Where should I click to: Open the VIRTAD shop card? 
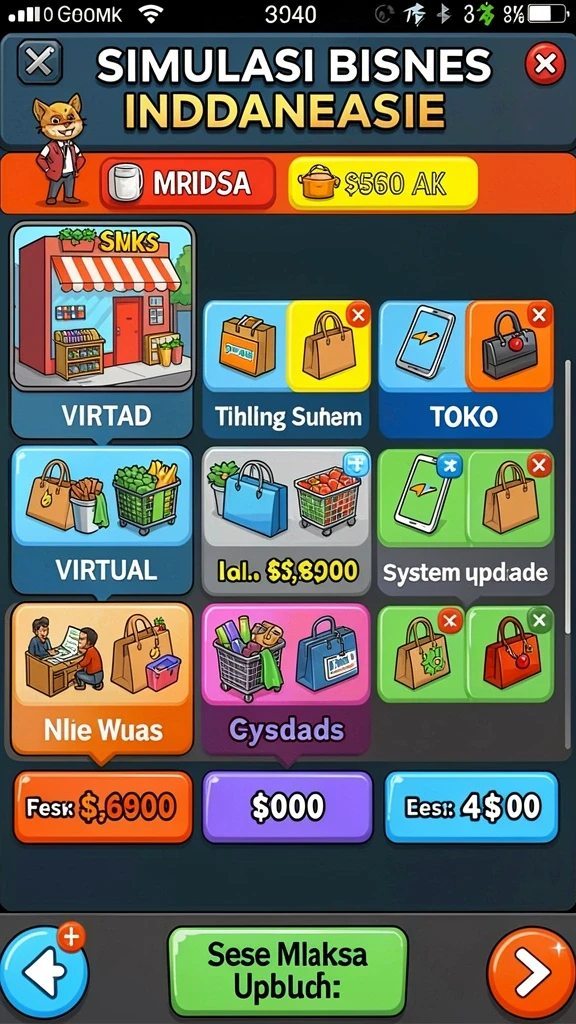pyautogui.click(x=103, y=330)
